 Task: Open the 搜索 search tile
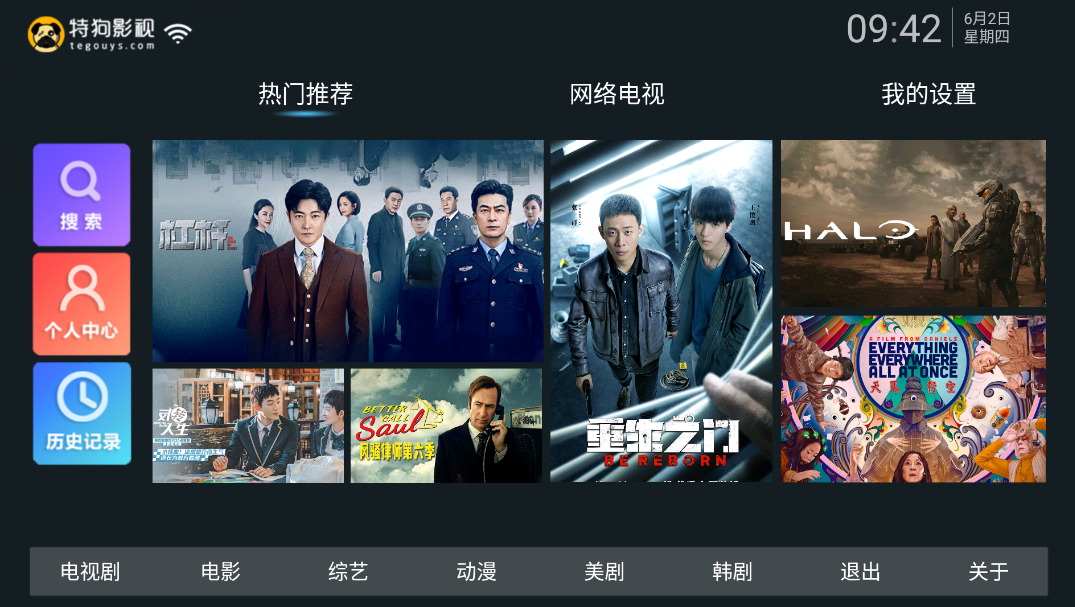pyautogui.click(x=81, y=195)
